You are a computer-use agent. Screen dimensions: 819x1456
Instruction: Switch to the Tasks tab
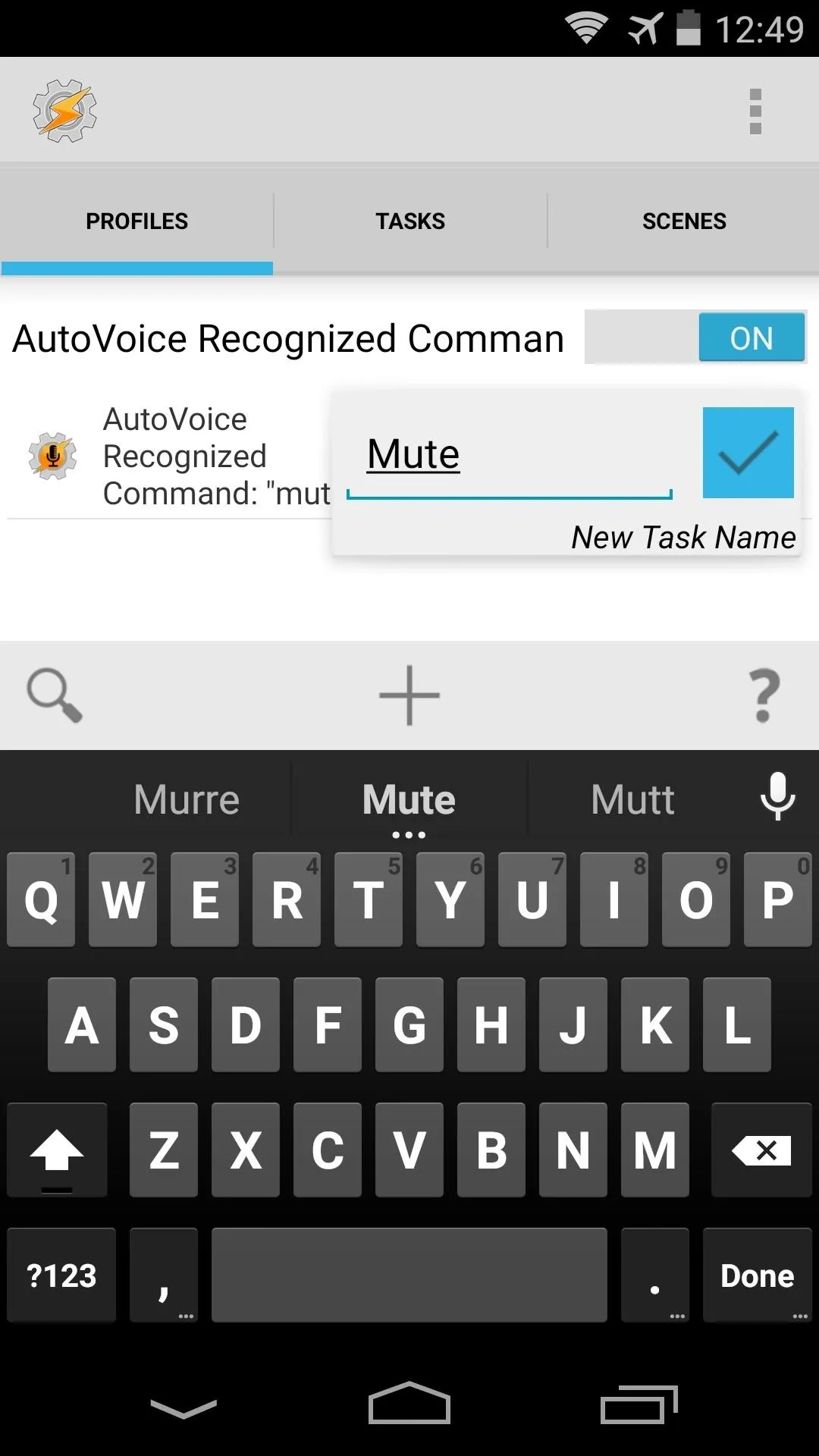410,221
